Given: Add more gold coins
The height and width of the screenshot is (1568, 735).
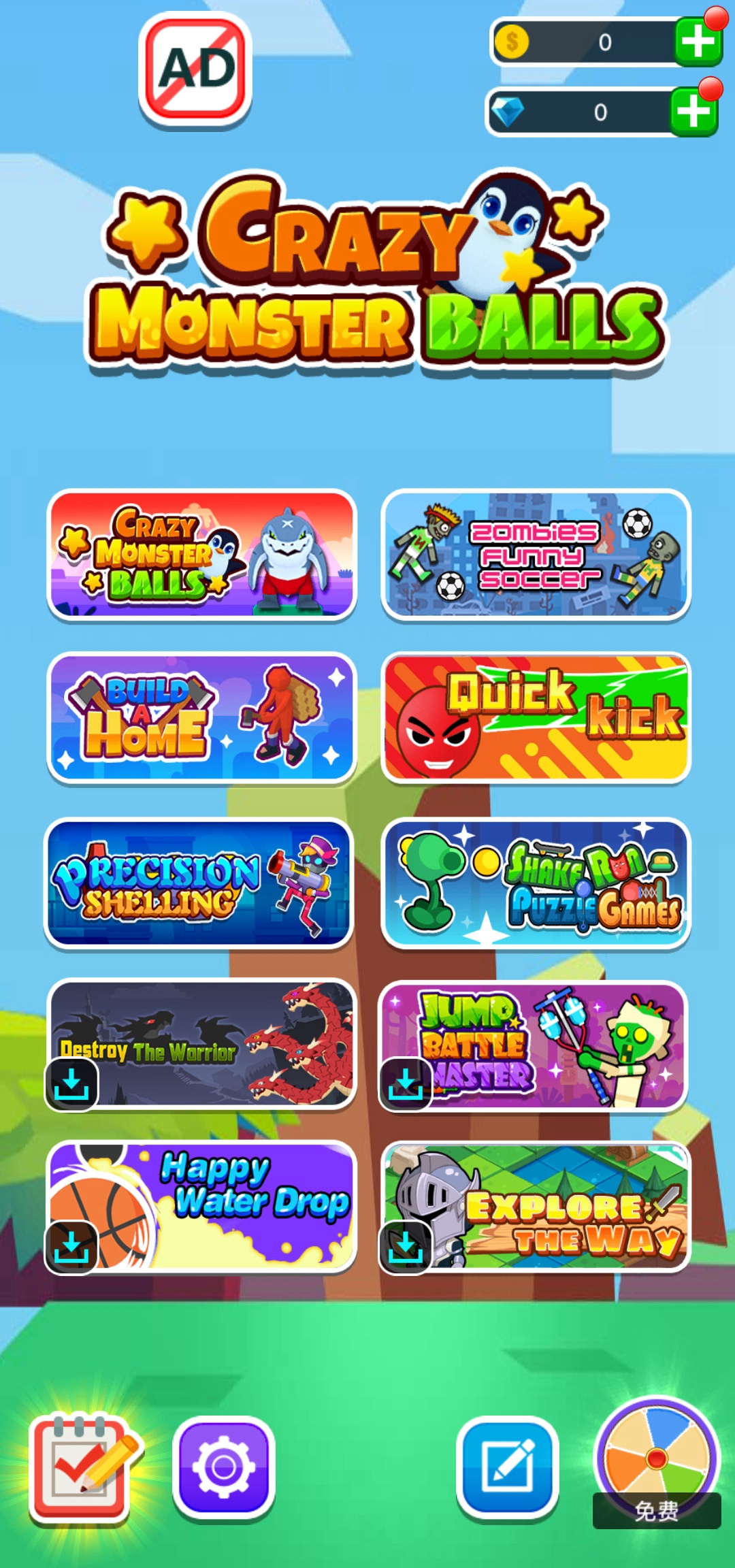Looking at the screenshot, I should (698, 42).
